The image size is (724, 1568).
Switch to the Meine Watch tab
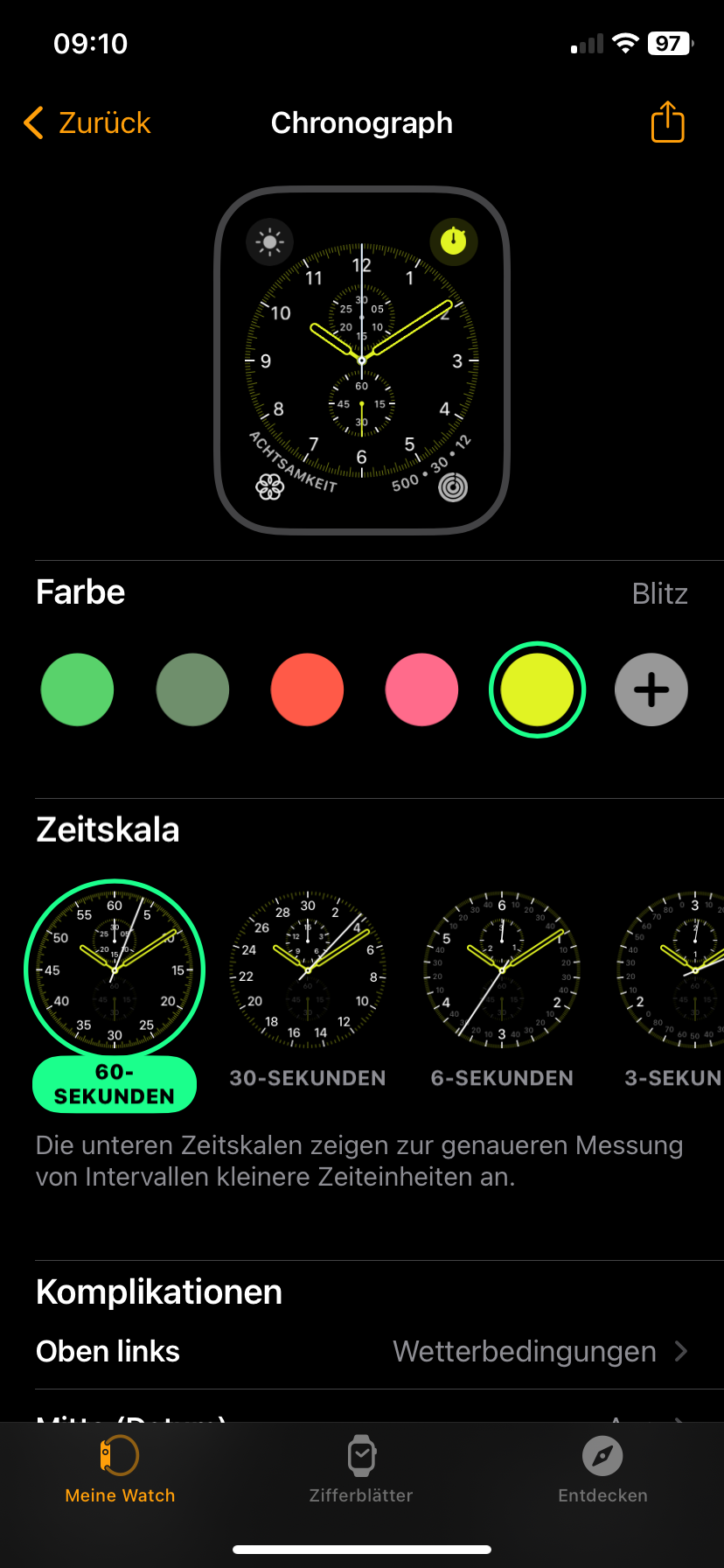(120, 1470)
